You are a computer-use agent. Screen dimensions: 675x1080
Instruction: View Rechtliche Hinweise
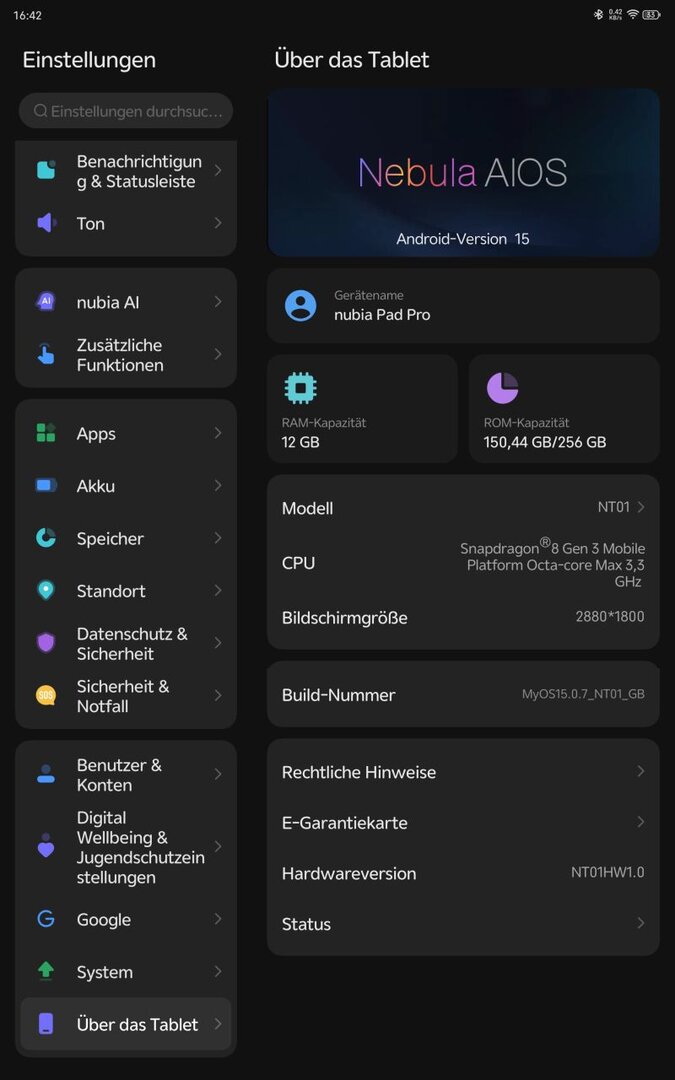[x=463, y=772]
